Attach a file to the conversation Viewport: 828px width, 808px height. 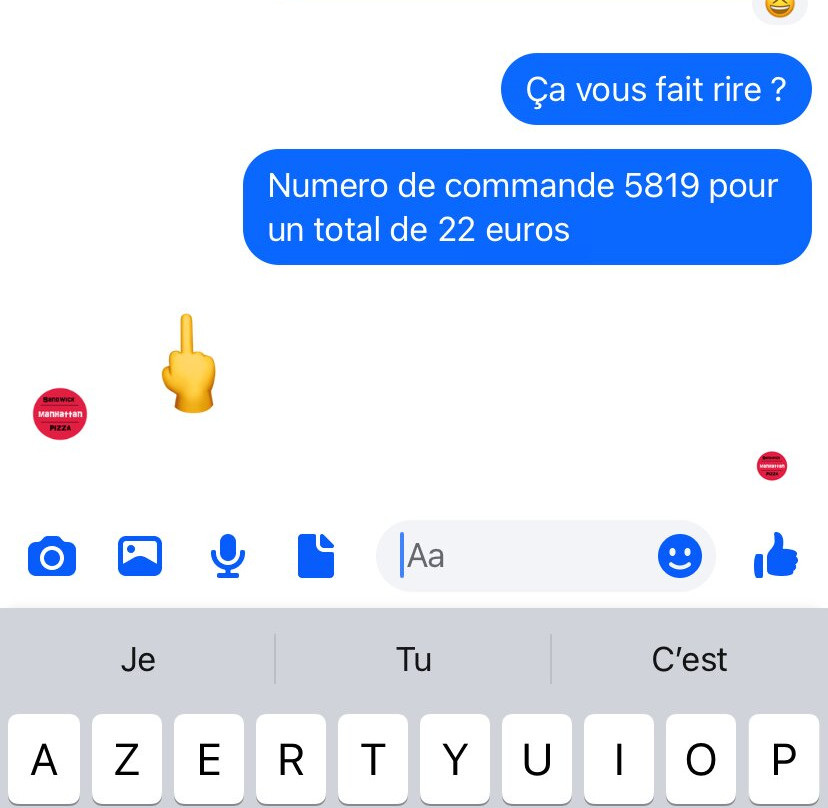316,556
